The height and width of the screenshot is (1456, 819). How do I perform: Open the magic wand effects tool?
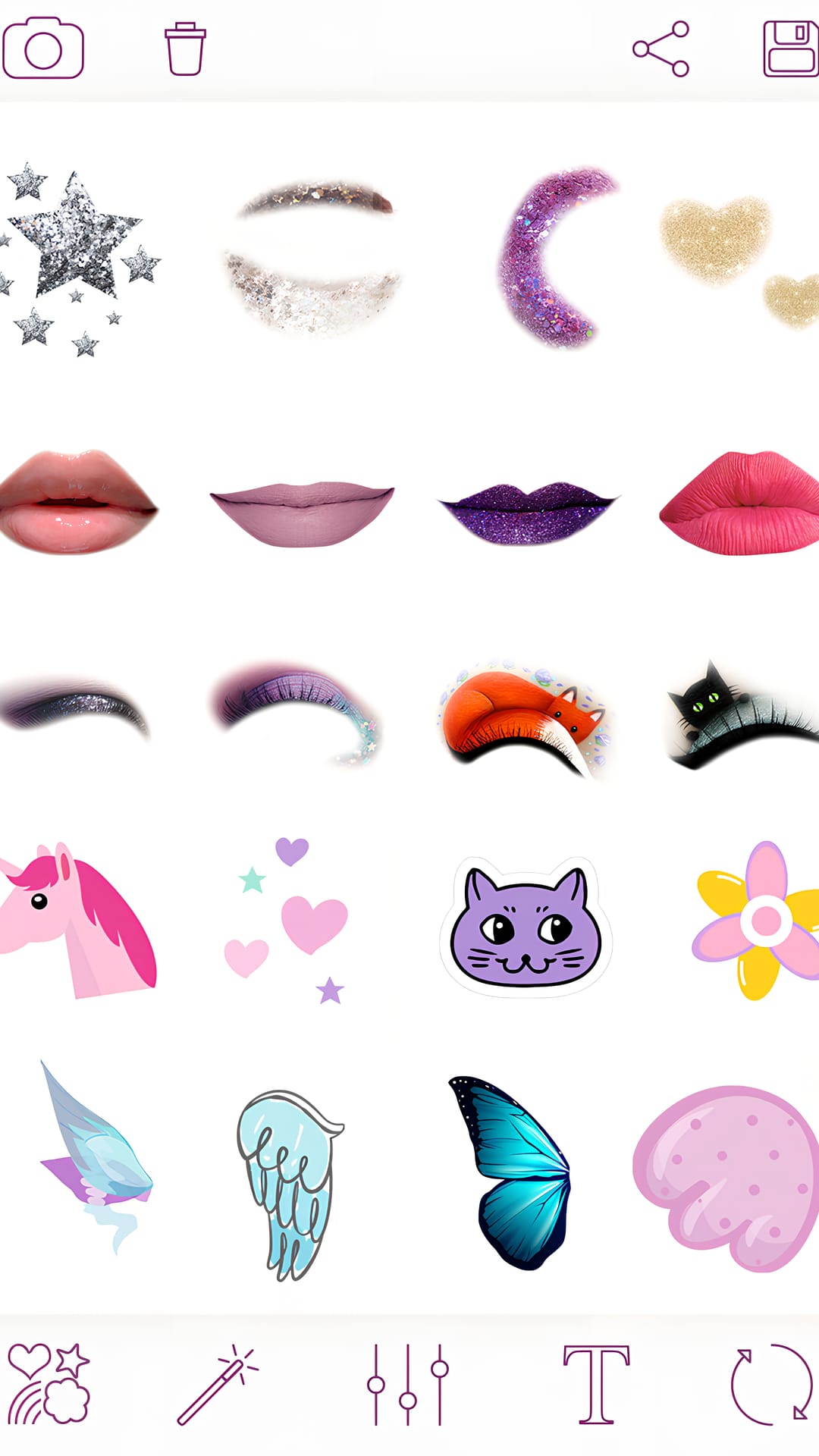(x=218, y=1383)
